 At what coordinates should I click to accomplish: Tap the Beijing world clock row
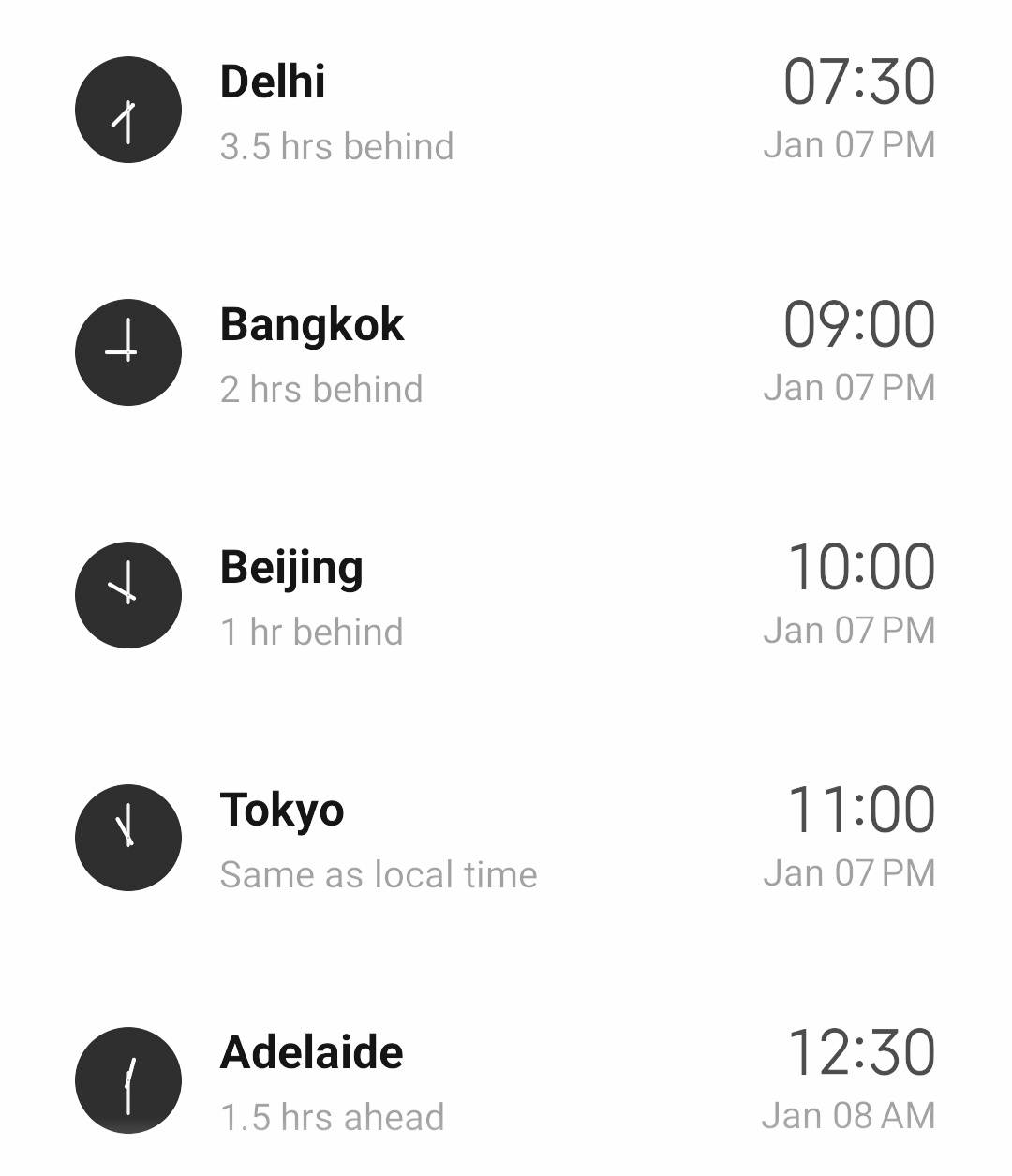click(x=506, y=596)
